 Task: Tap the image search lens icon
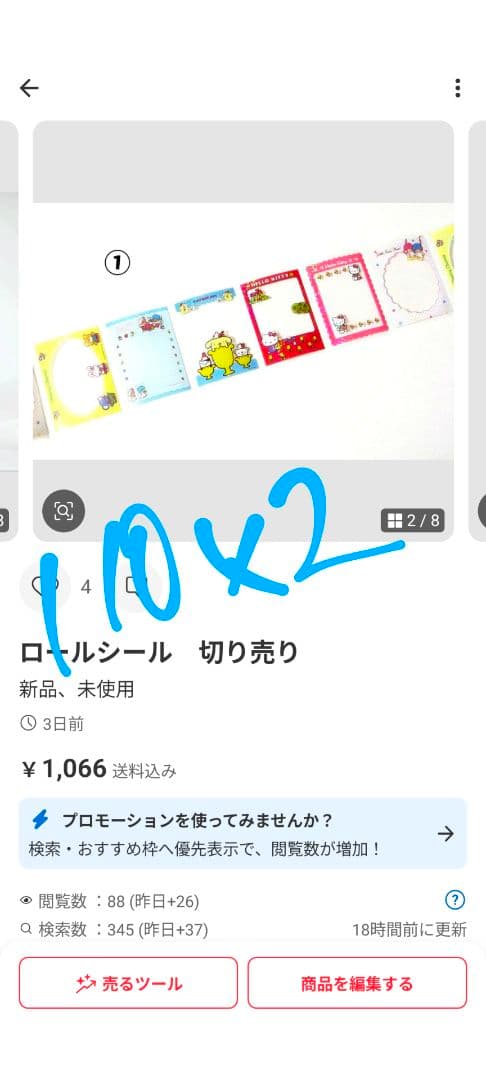(63, 511)
